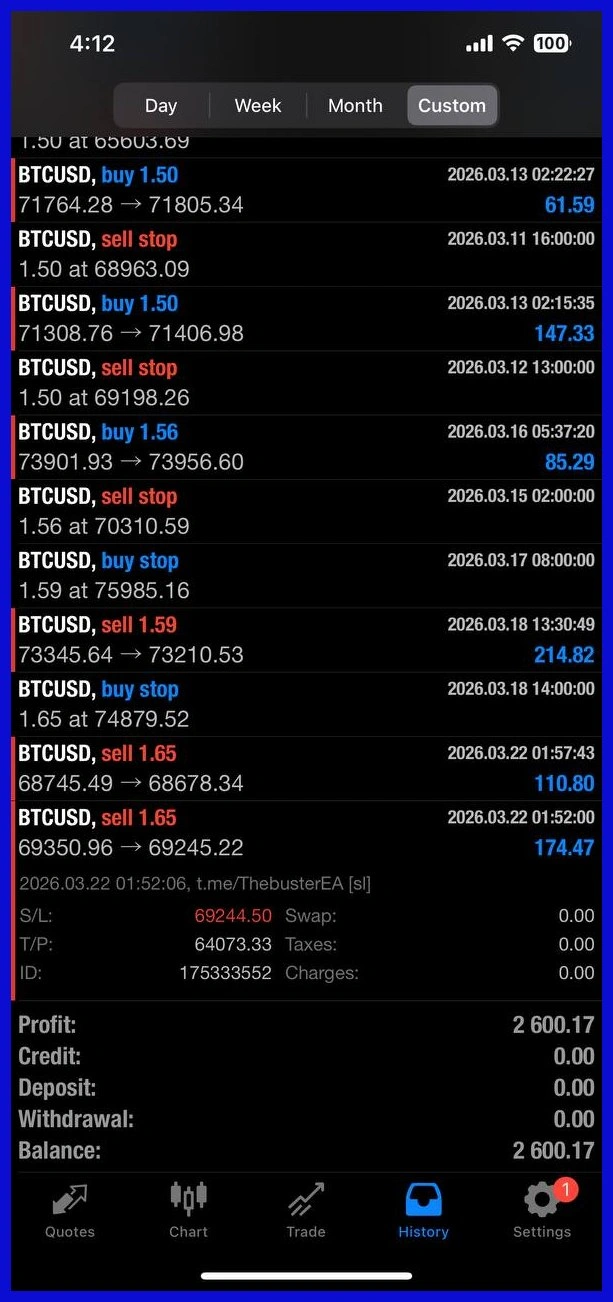Expand the sell 1.59 deal with 214.82 profit
This screenshot has height=1302, width=613.
pyautogui.click(x=306, y=640)
